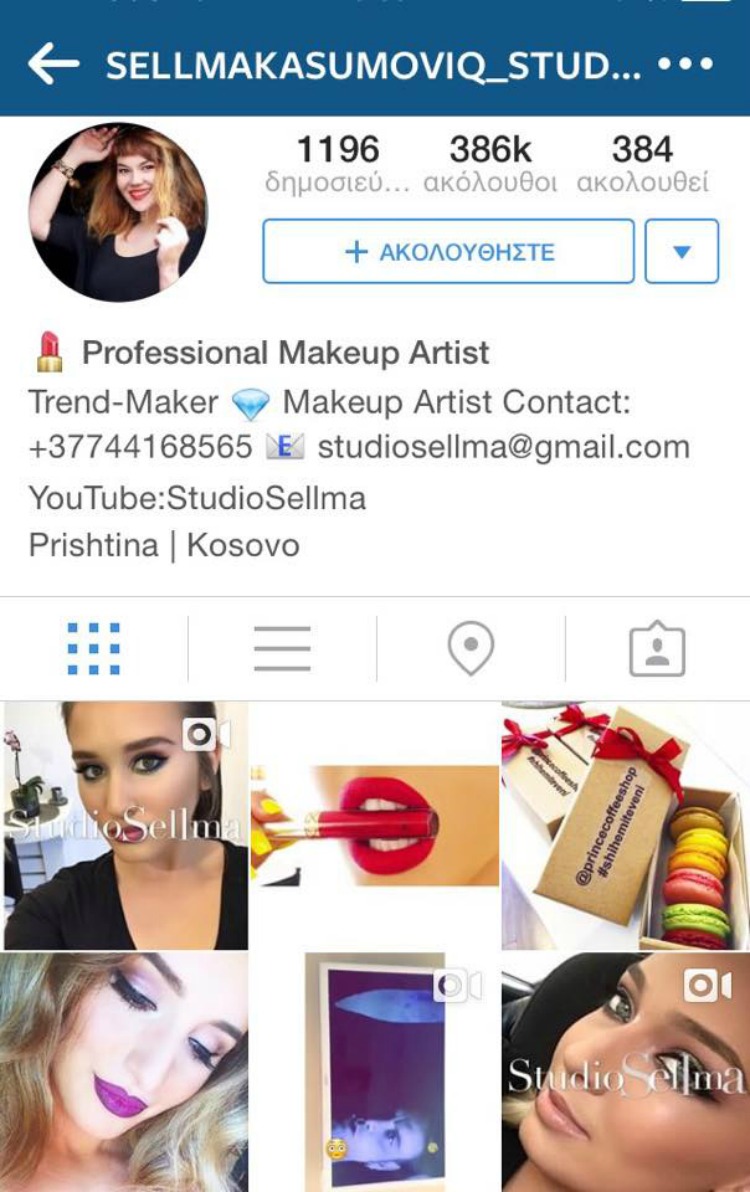750x1192 pixels.
Task: View the 384 following list
Action: tap(643, 164)
